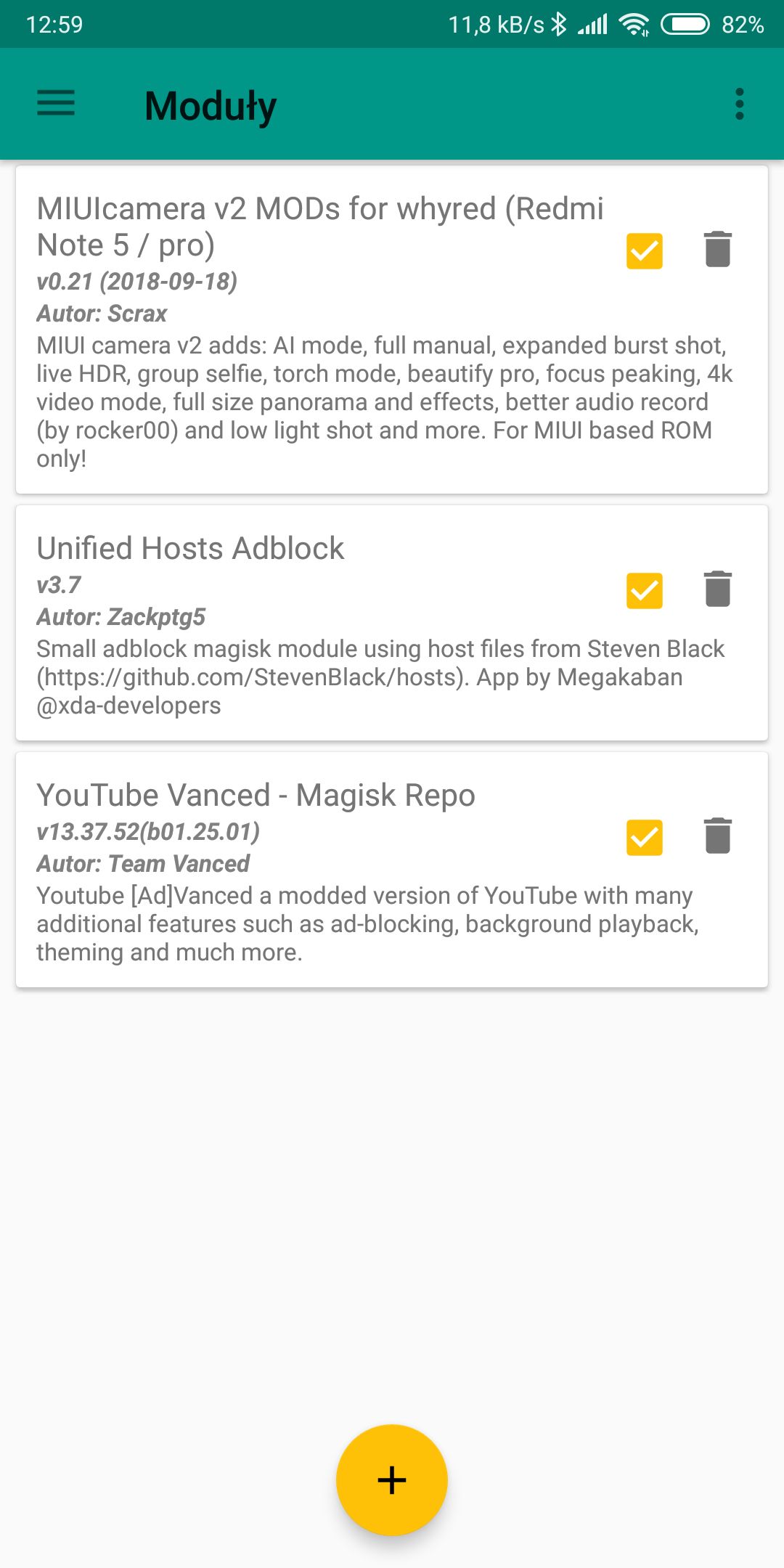Delete the MIUIcamera v2 MODs module

(717, 250)
